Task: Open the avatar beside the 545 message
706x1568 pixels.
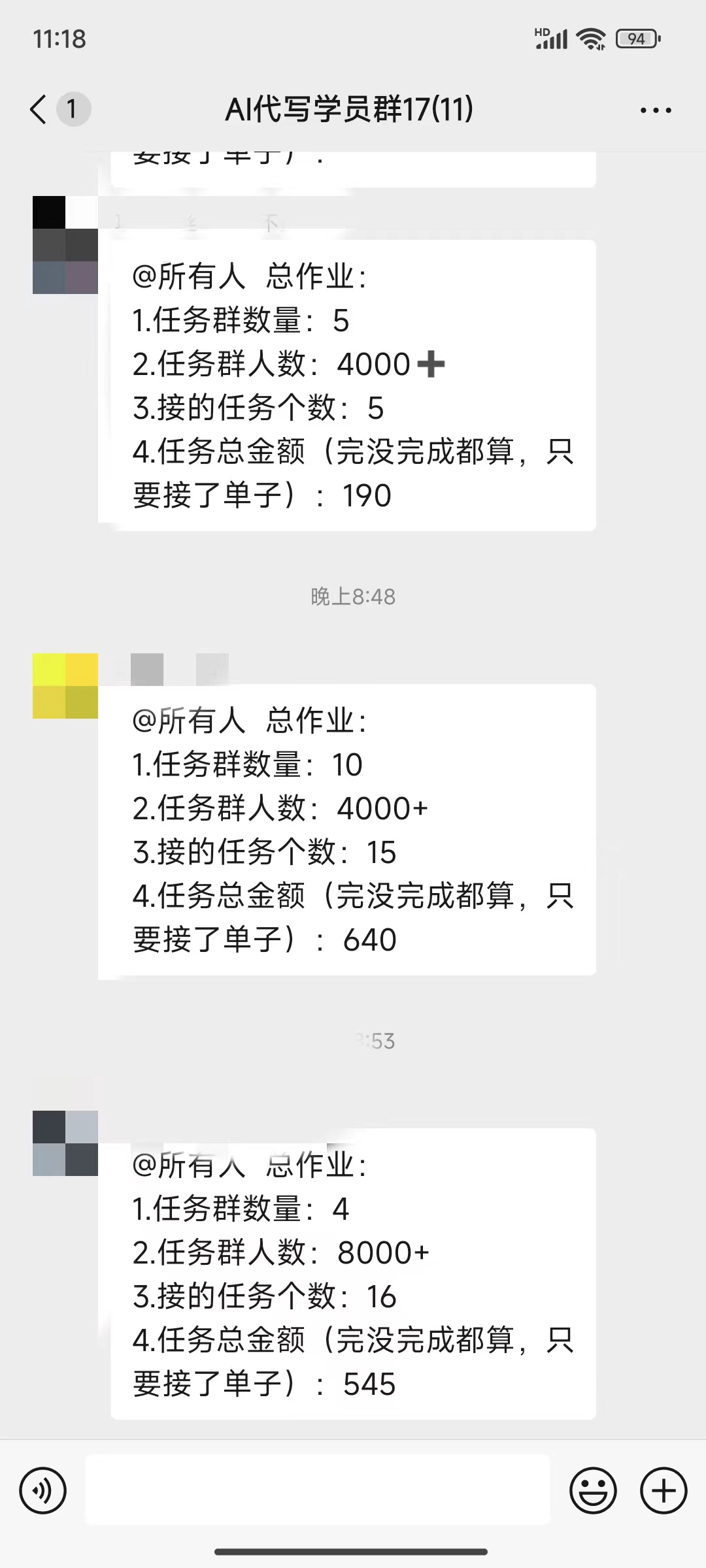Action: pos(65,1143)
